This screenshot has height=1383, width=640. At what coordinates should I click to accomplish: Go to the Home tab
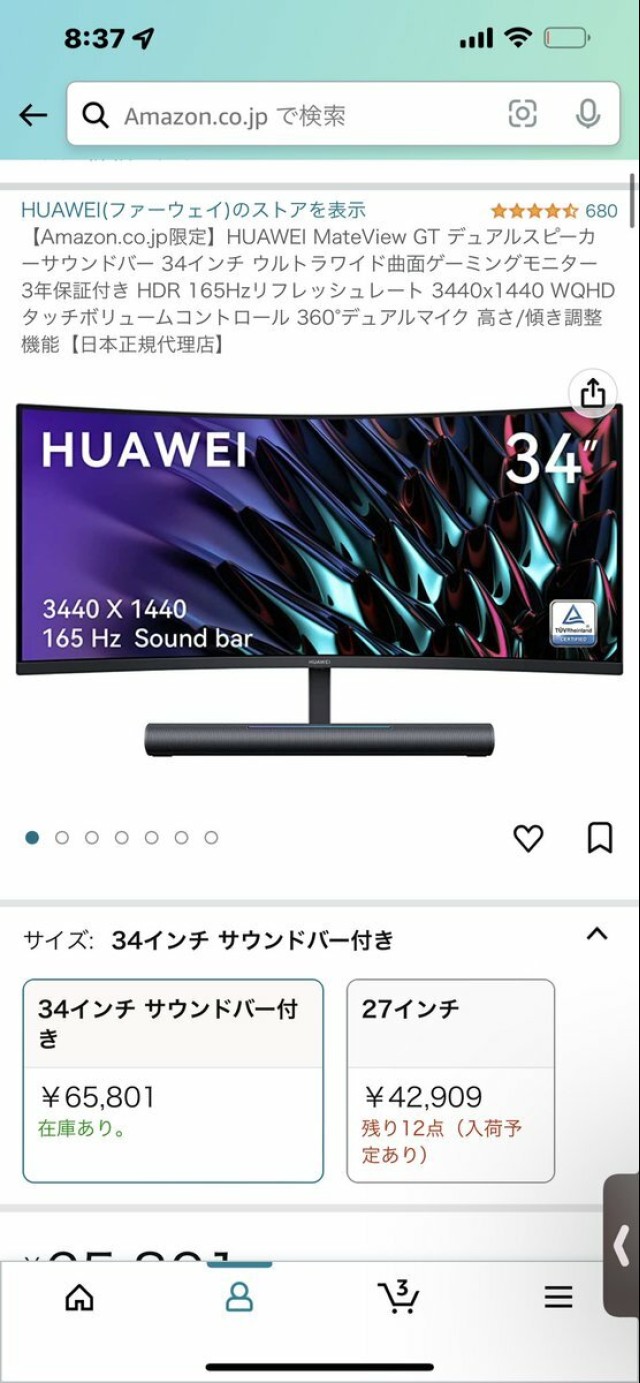pyautogui.click(x=79, y=1298)
